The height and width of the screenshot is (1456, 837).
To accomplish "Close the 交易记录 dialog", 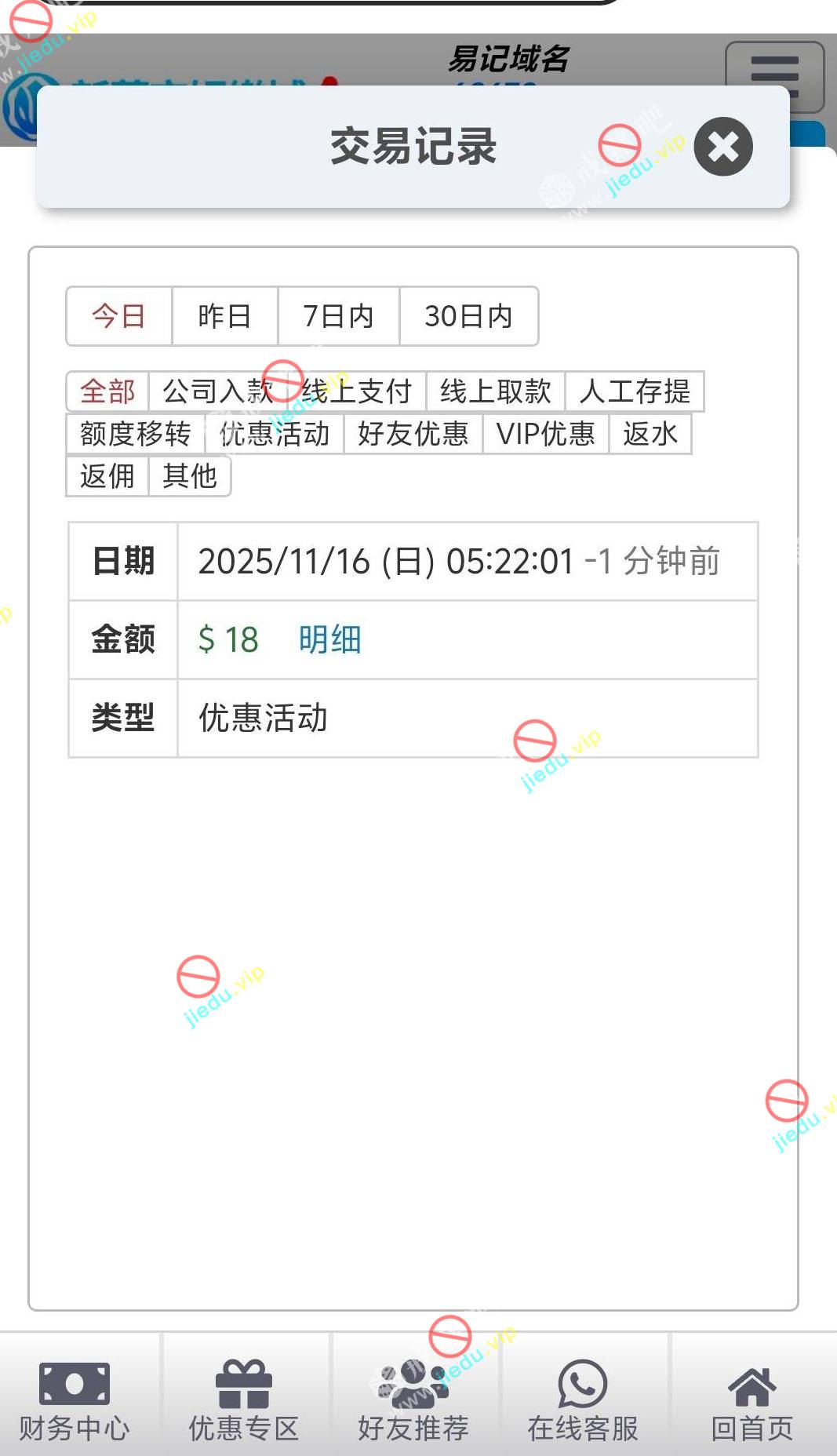I will tap(722, 147).
